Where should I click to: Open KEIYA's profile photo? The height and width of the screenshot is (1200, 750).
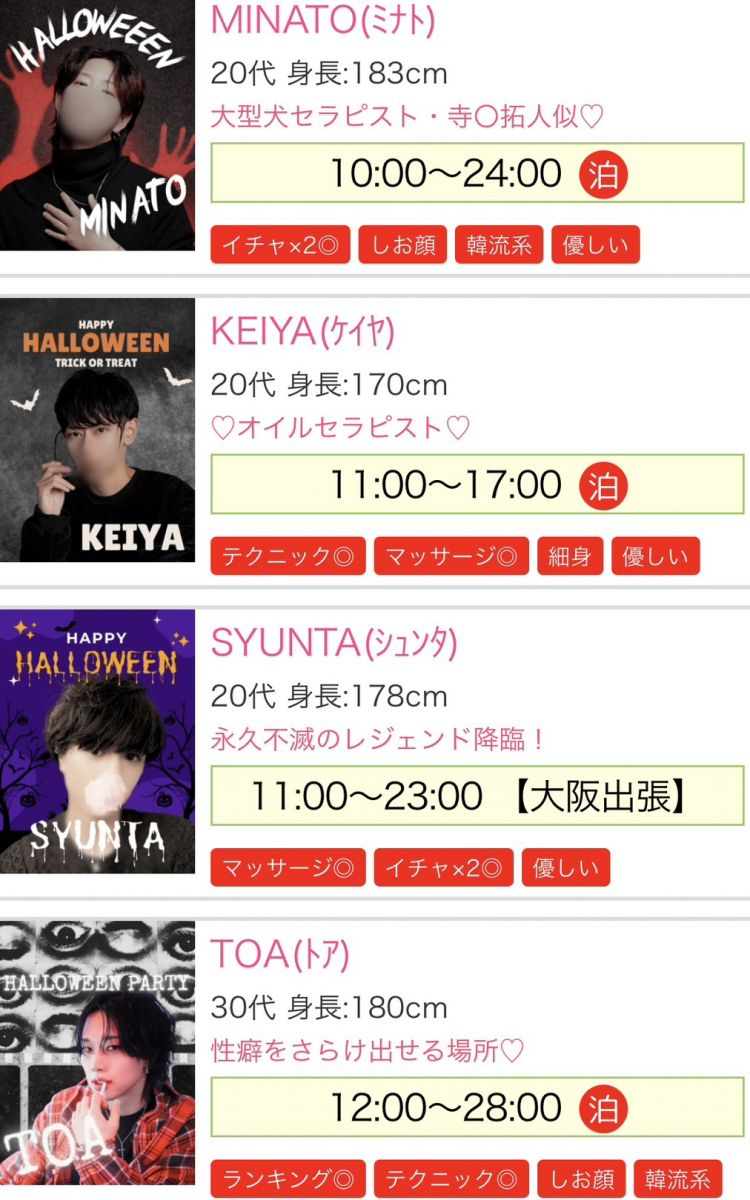pos(97,430)
